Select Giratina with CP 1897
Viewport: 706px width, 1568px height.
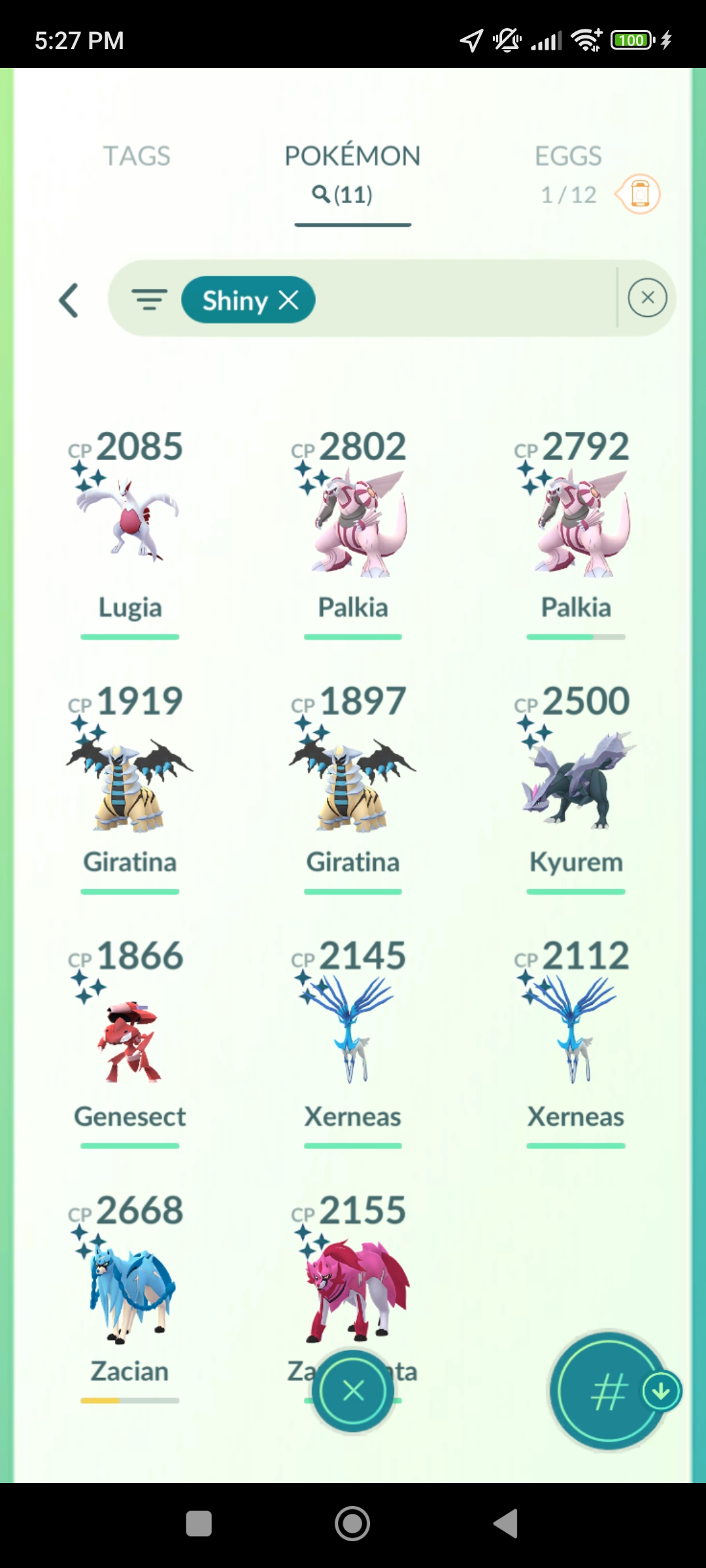tap(353, 781)
